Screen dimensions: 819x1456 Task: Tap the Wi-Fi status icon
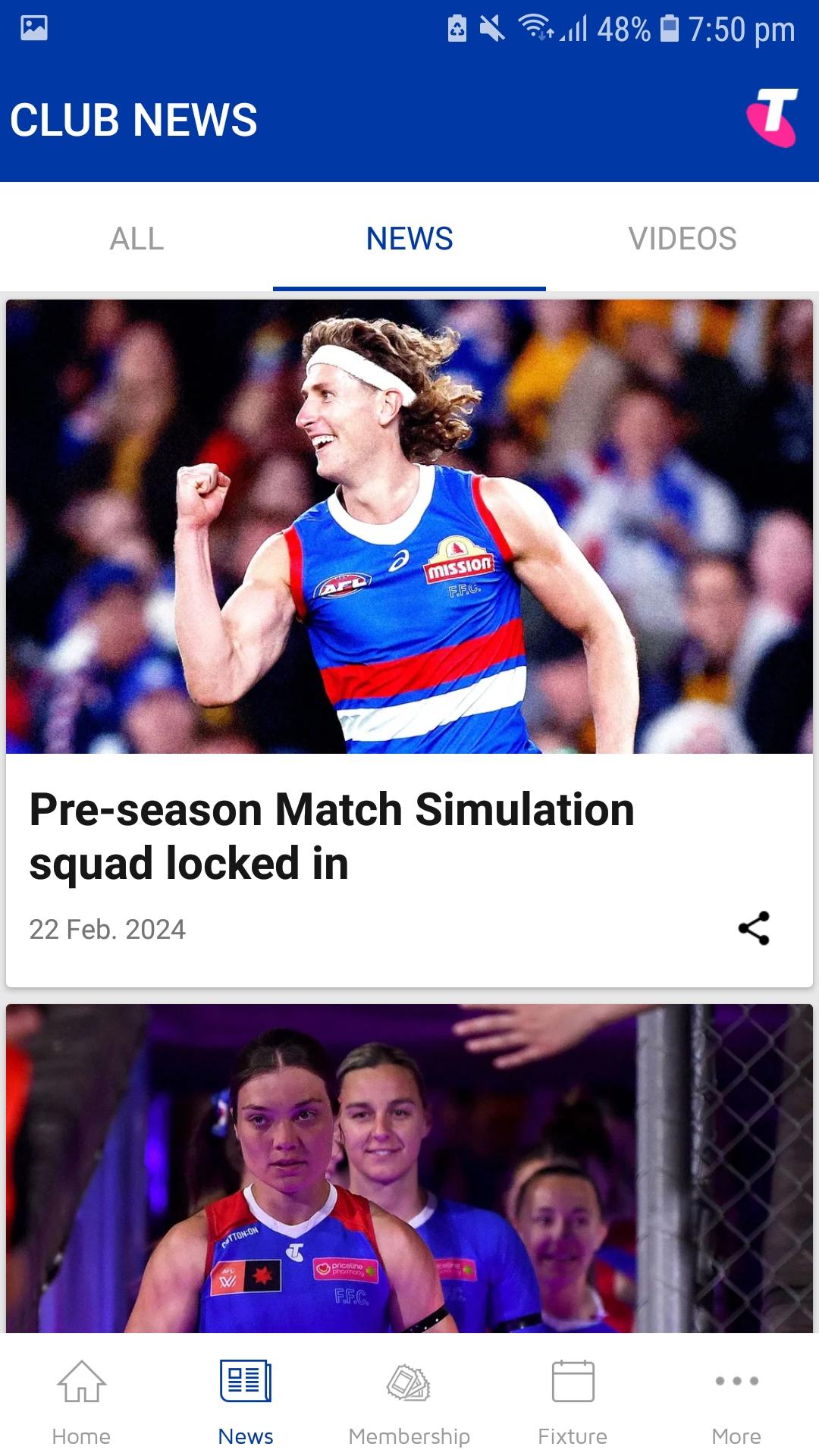click(535, 27)
